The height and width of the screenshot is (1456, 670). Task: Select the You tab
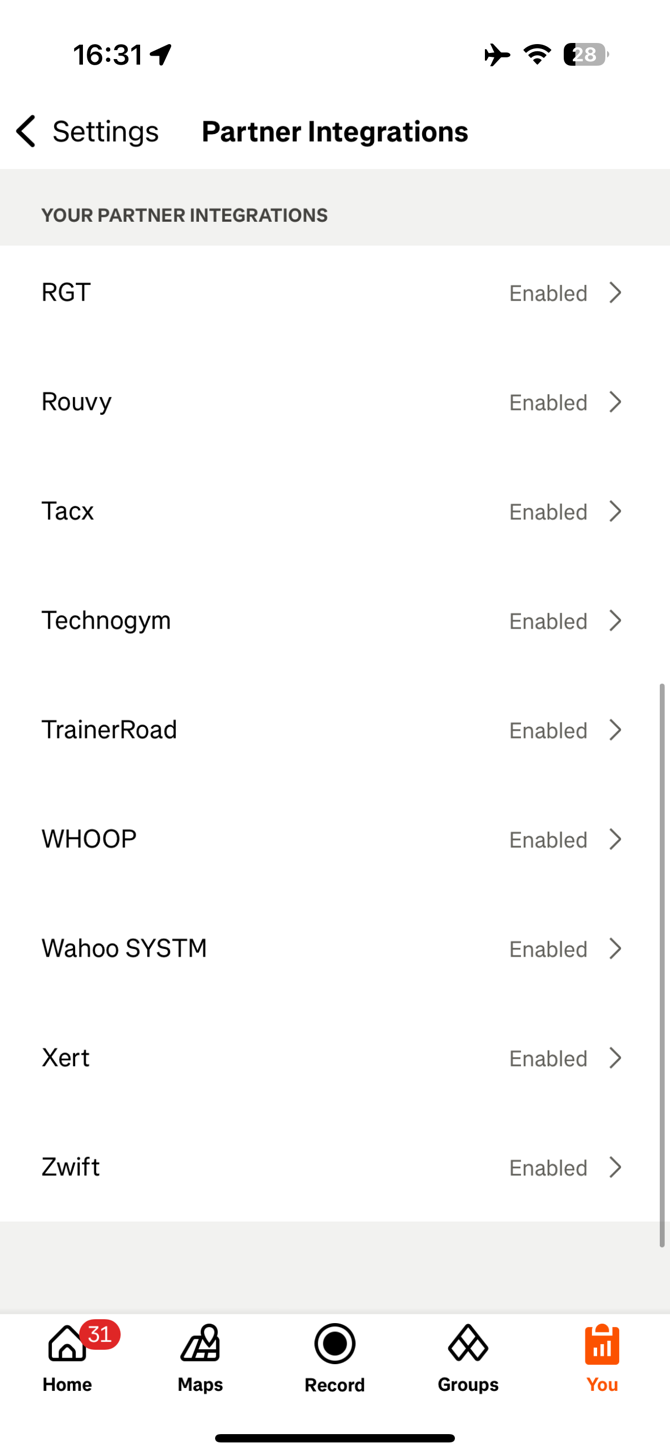pos(602,1358)
